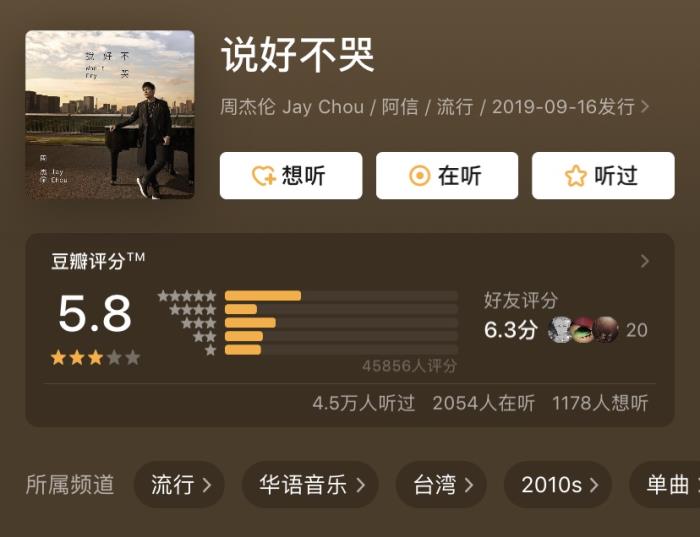Mark the album as 听过
Viewport: 700px width, 537px height.
(x=603, y=176)
